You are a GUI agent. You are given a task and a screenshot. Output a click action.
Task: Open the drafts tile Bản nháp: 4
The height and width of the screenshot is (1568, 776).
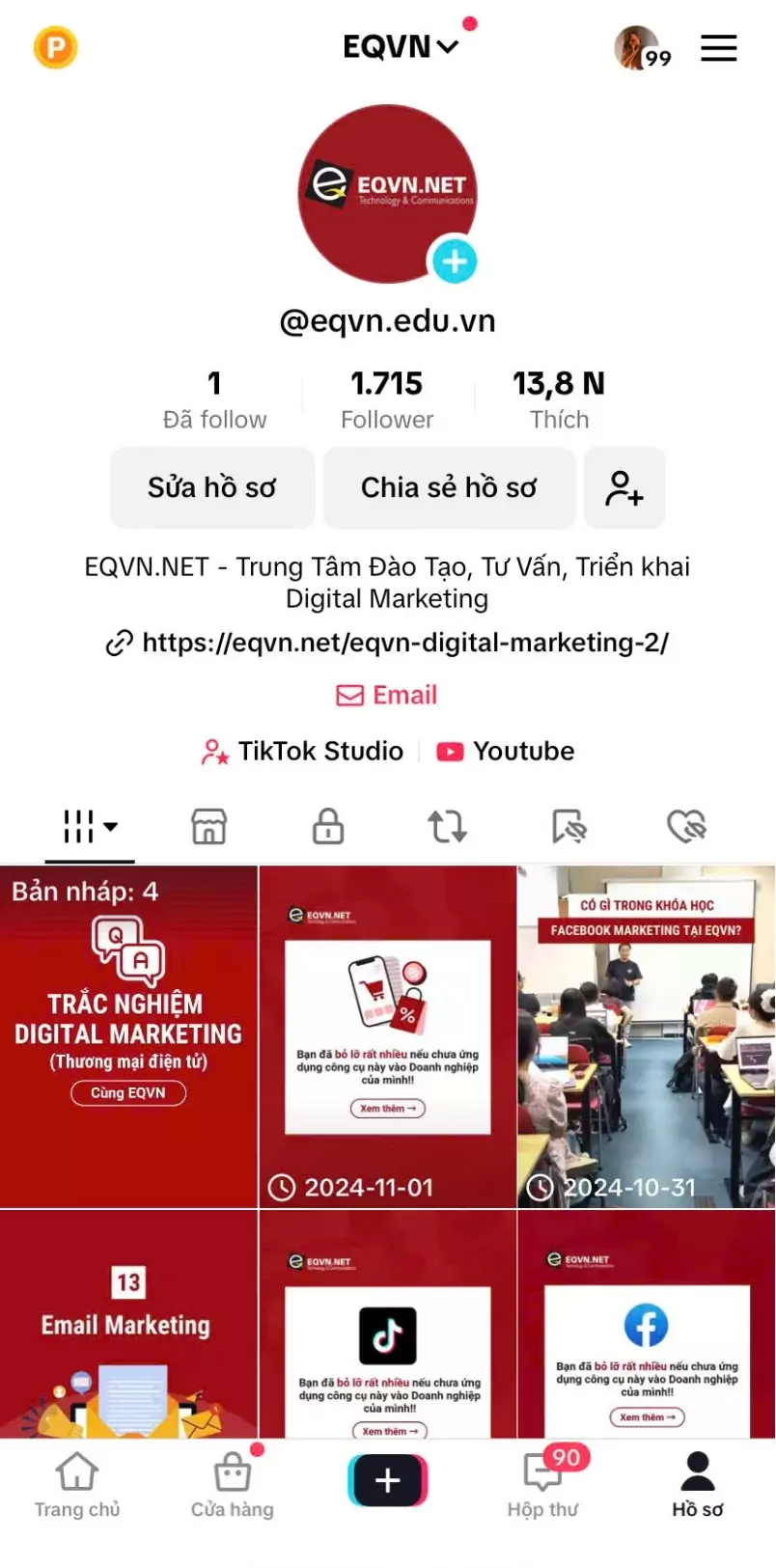tap(128, 1036)
